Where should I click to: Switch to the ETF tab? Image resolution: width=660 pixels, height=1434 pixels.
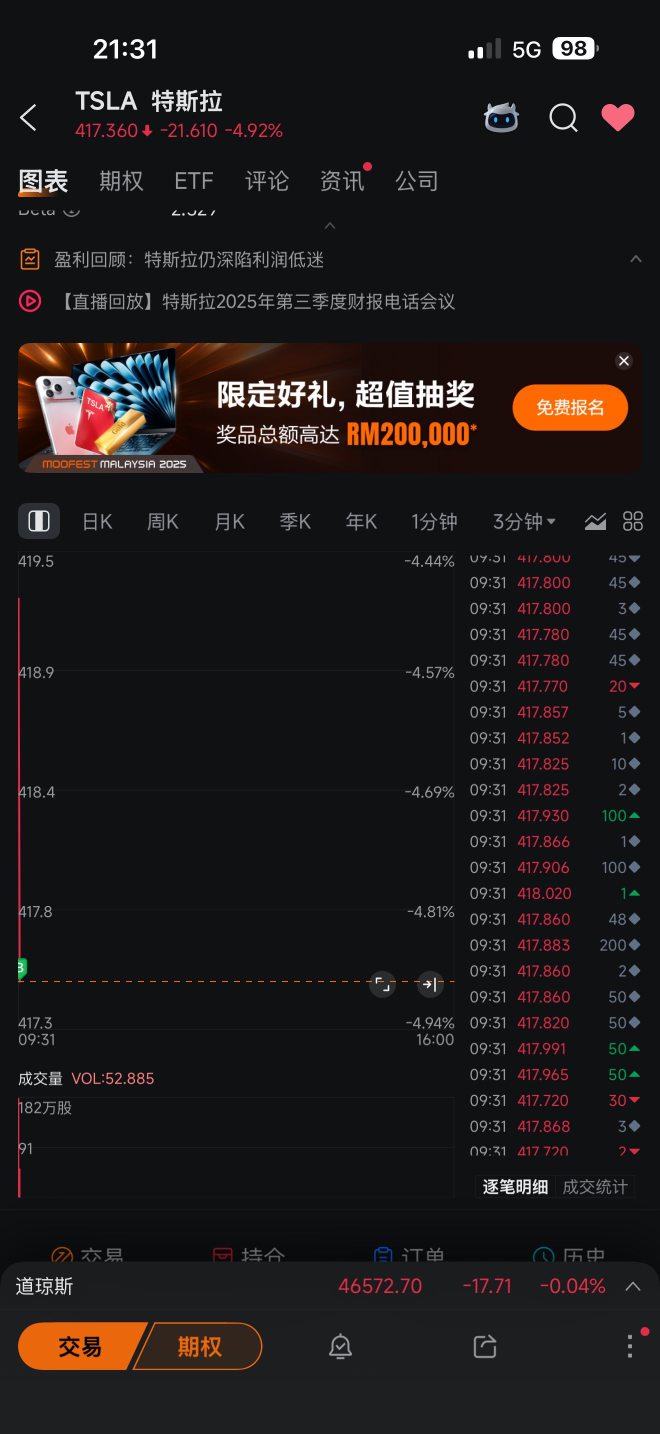click(194, 181)
